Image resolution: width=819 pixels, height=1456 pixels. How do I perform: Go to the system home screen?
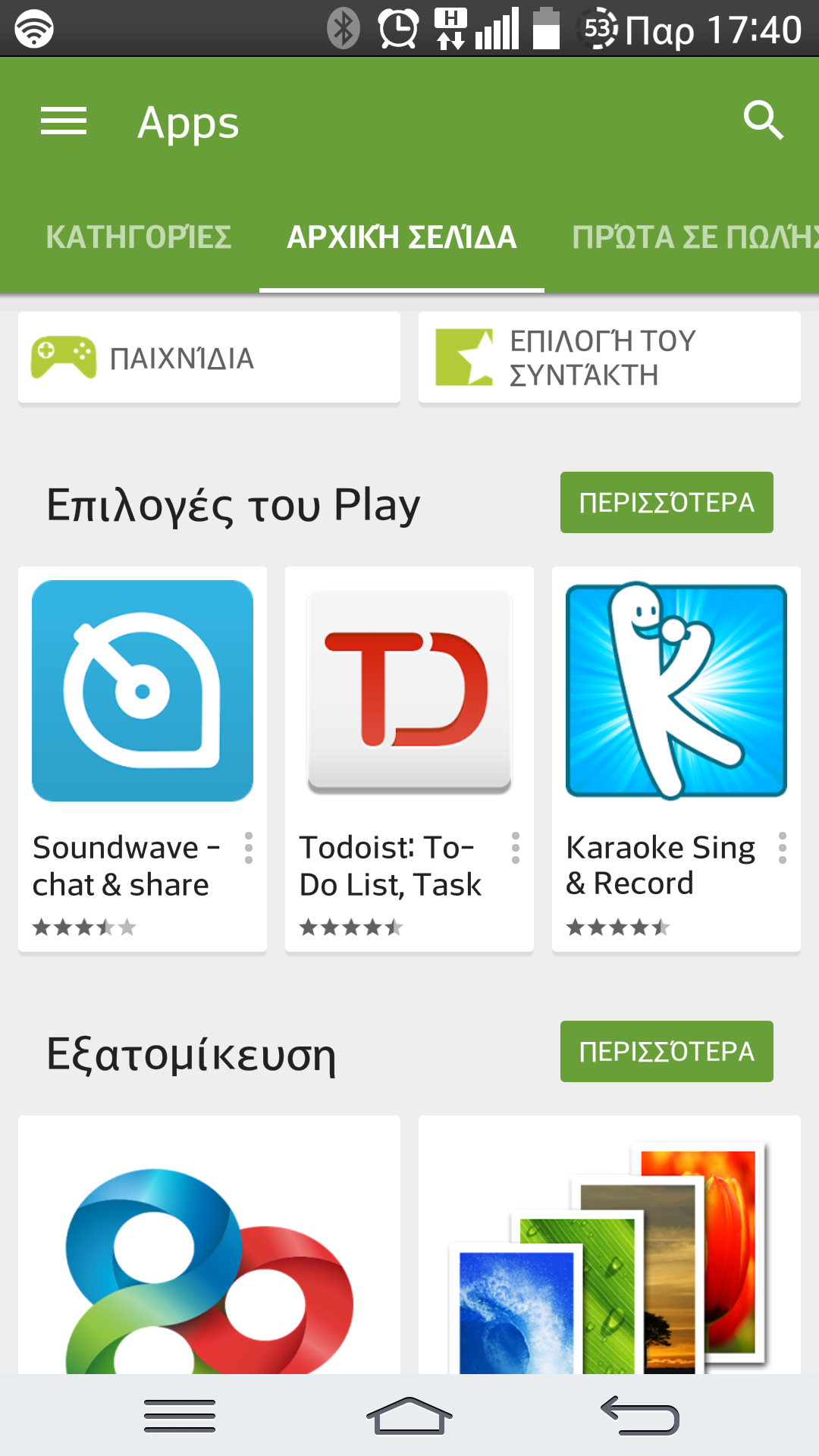click(409, 1416)
